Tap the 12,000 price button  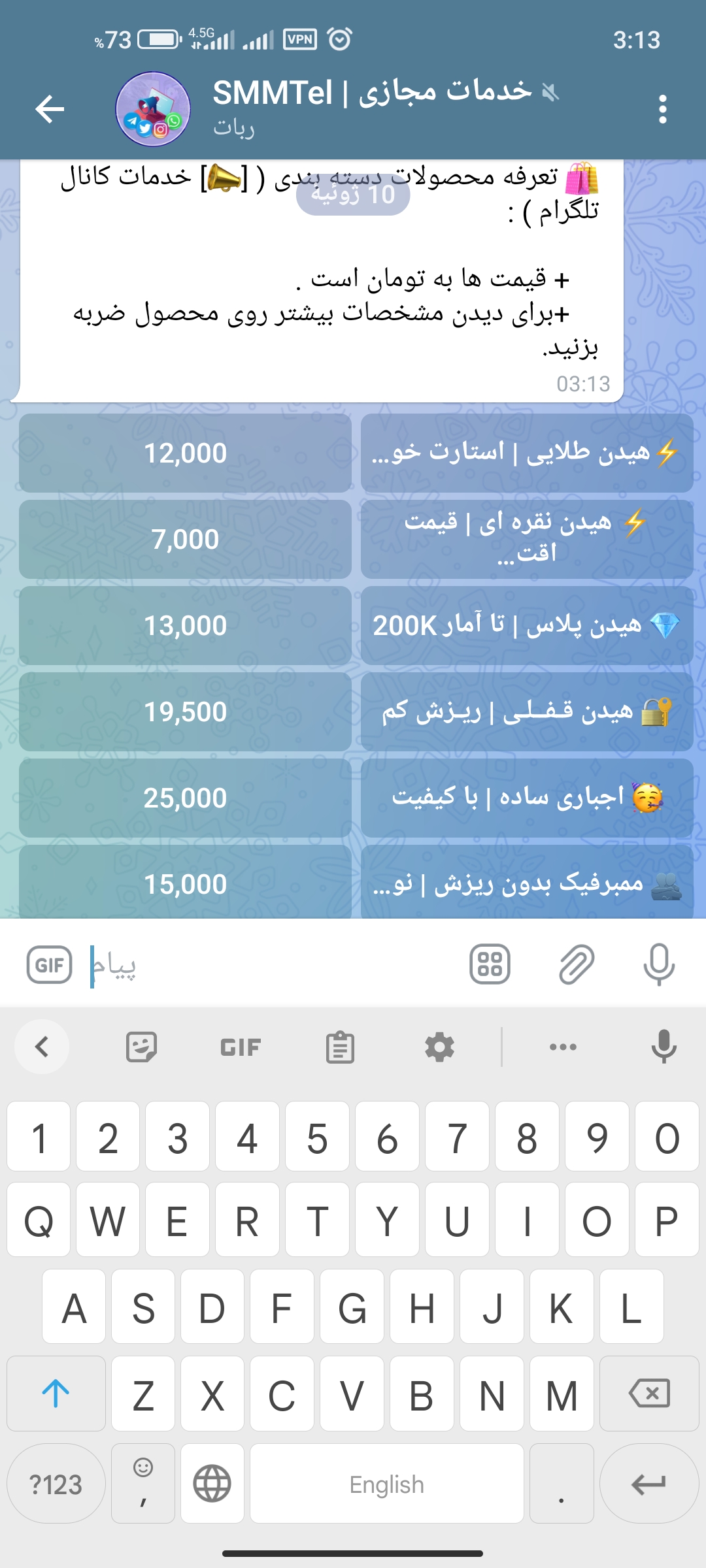(x=185, y=453)
